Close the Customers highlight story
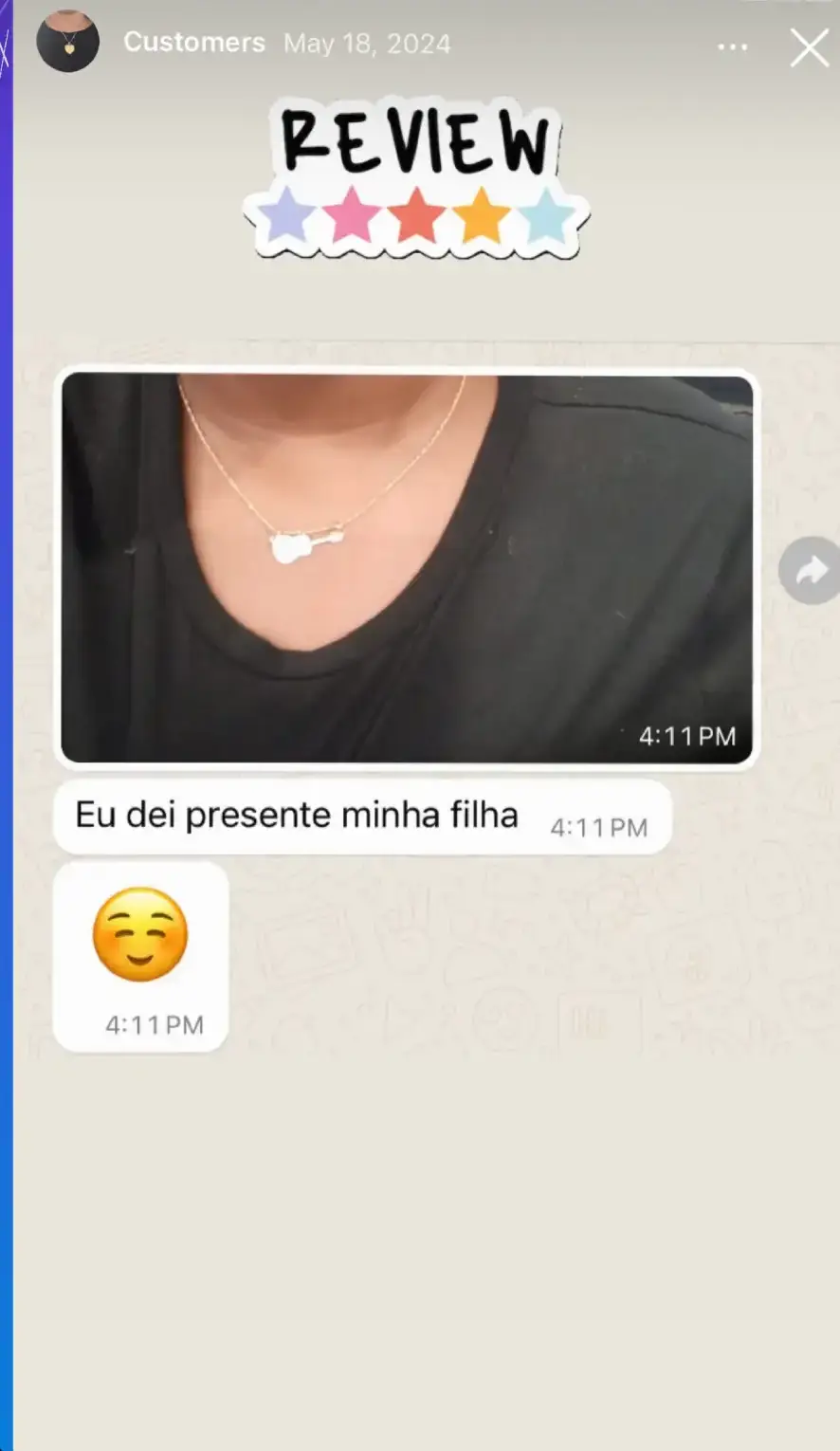 click(809, 47)
